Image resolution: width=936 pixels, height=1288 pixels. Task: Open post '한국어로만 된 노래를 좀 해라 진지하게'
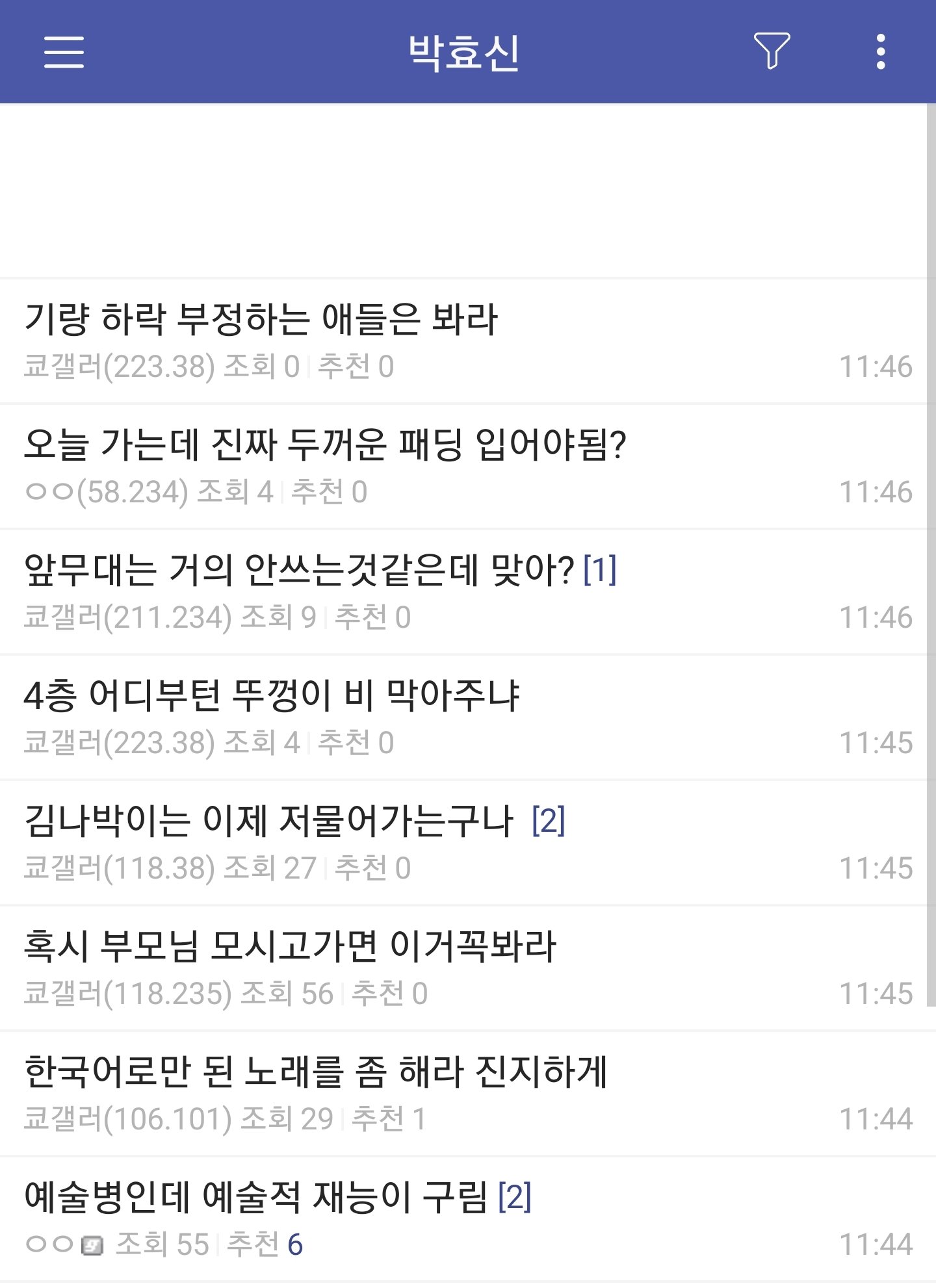pyautogui.click(x=316, y=1072)
